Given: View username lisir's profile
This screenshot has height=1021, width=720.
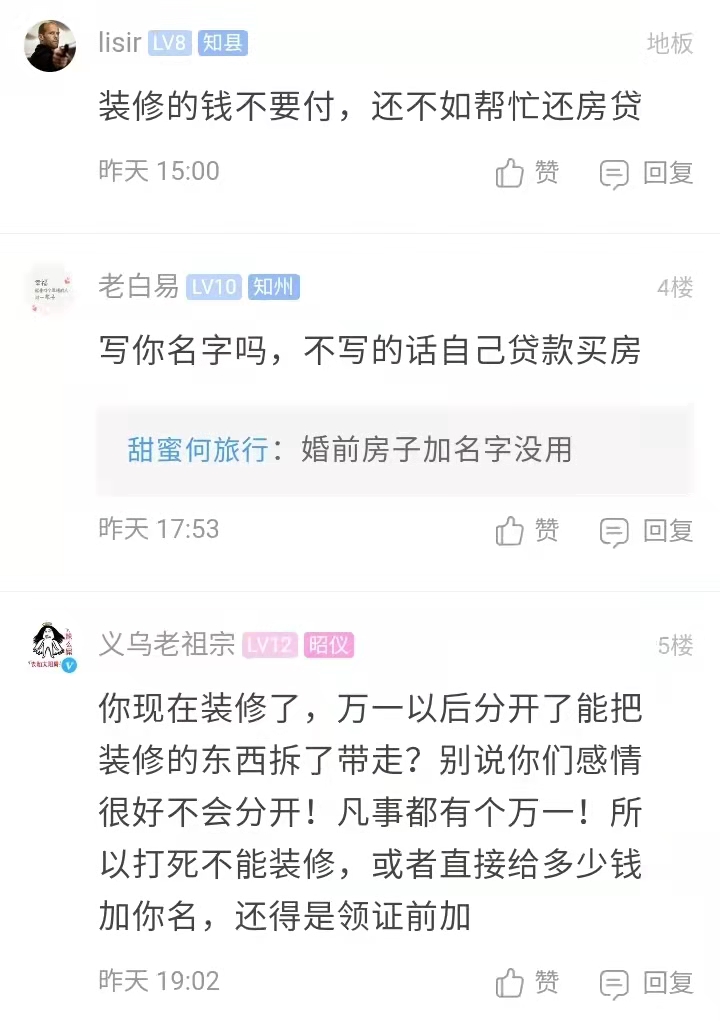Looking at the screenshot, I should tap(120, 44).
